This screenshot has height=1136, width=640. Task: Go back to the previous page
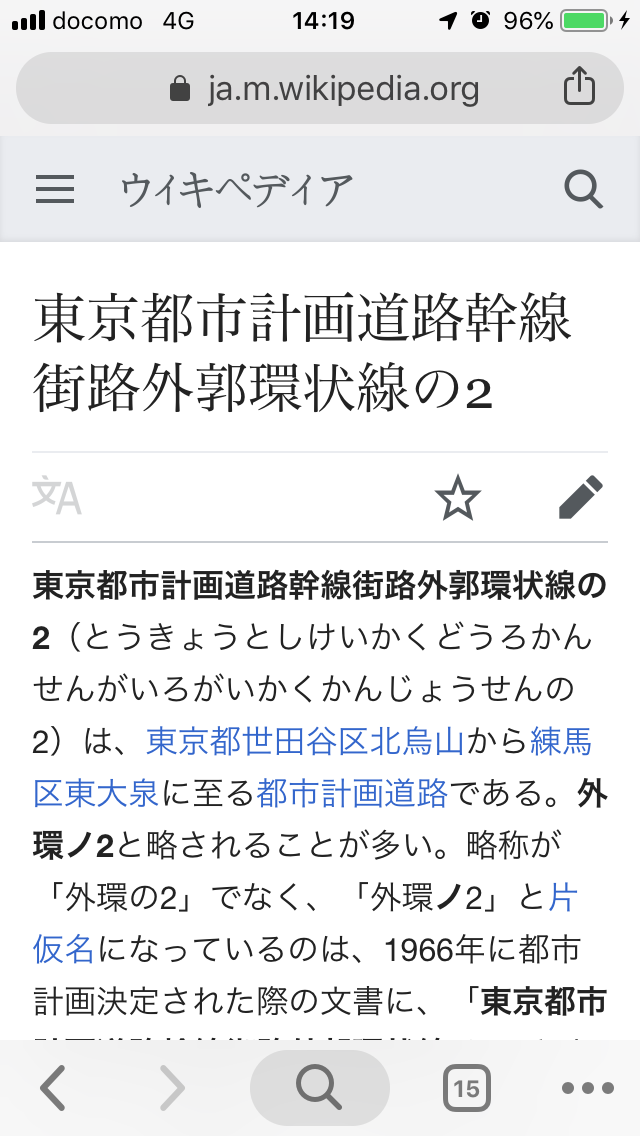(x=53, y=1087)
